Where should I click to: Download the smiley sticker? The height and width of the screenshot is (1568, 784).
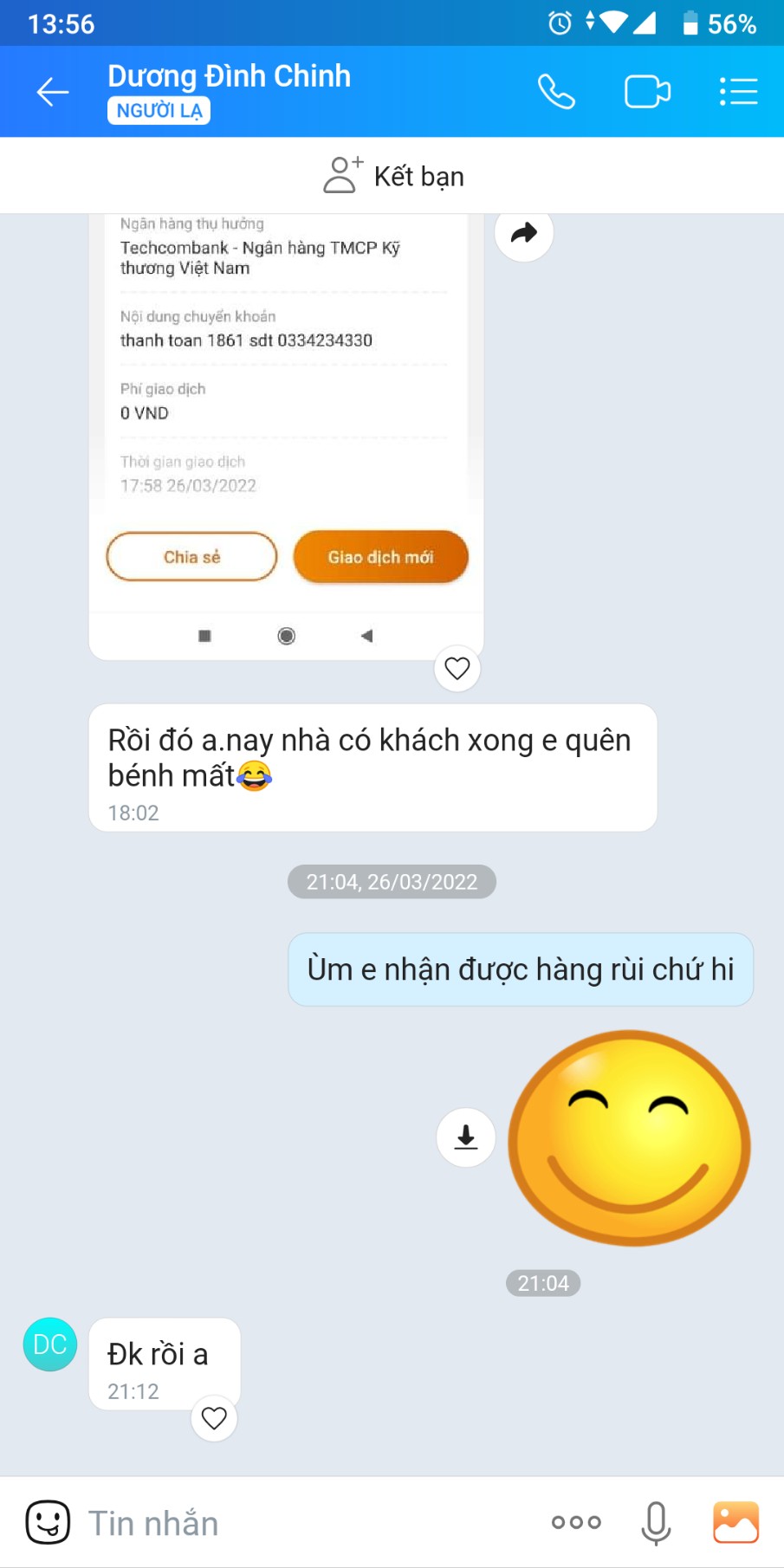[466, 1137]
